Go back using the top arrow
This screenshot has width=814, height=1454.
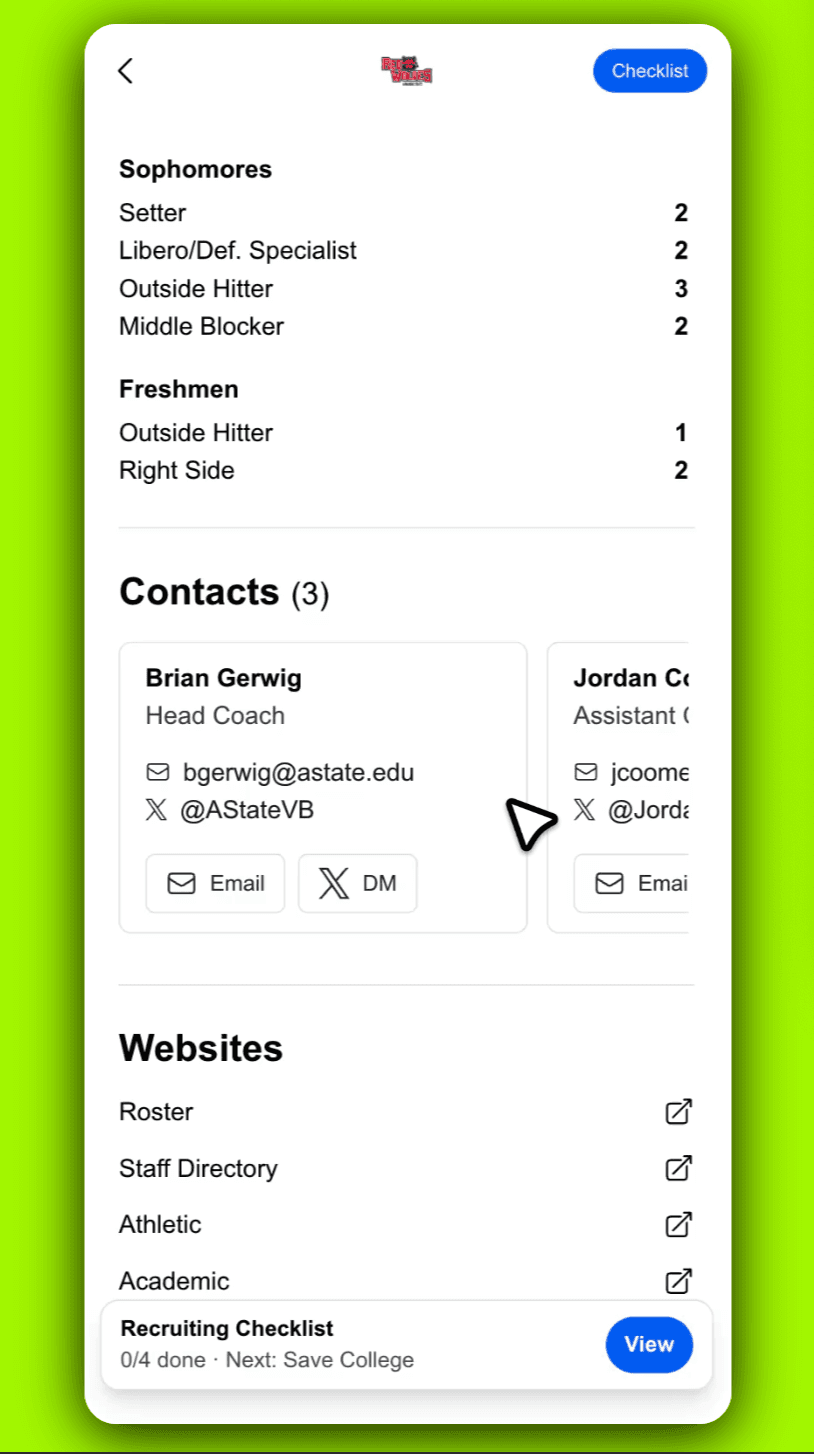[x=125, y=71]
